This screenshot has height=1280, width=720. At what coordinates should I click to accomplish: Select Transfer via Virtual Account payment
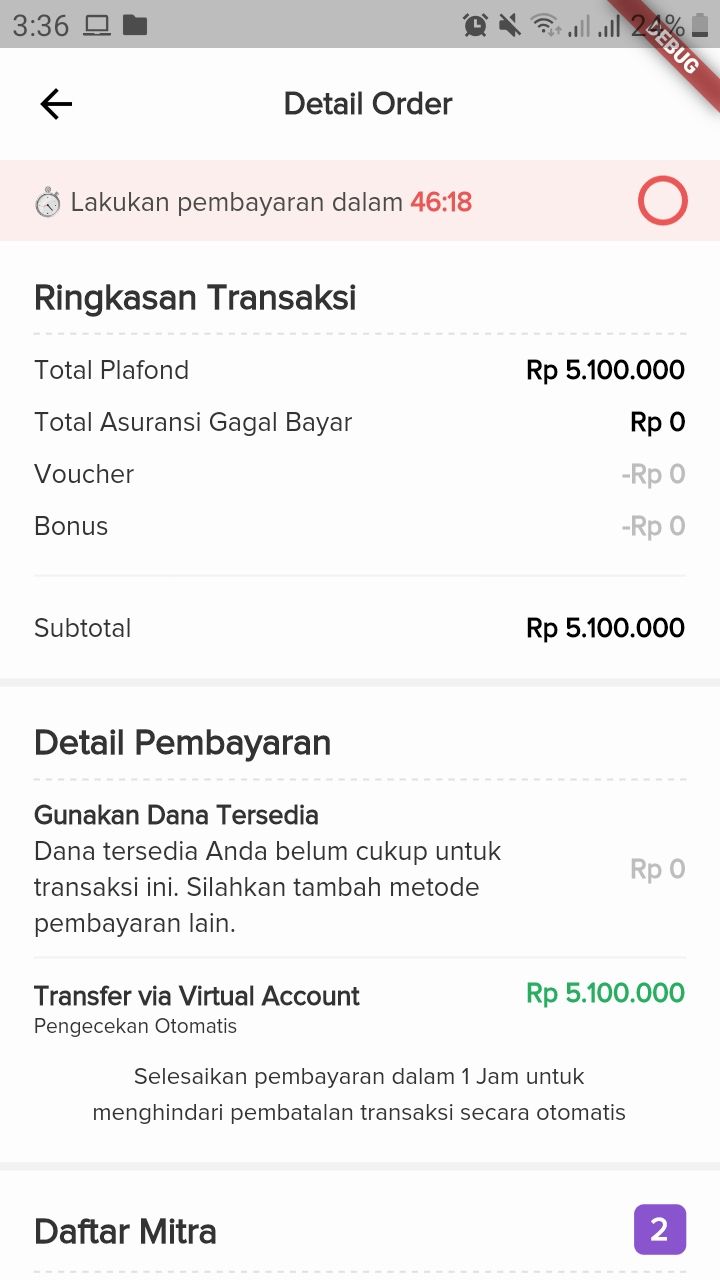tap(360, 1009)
